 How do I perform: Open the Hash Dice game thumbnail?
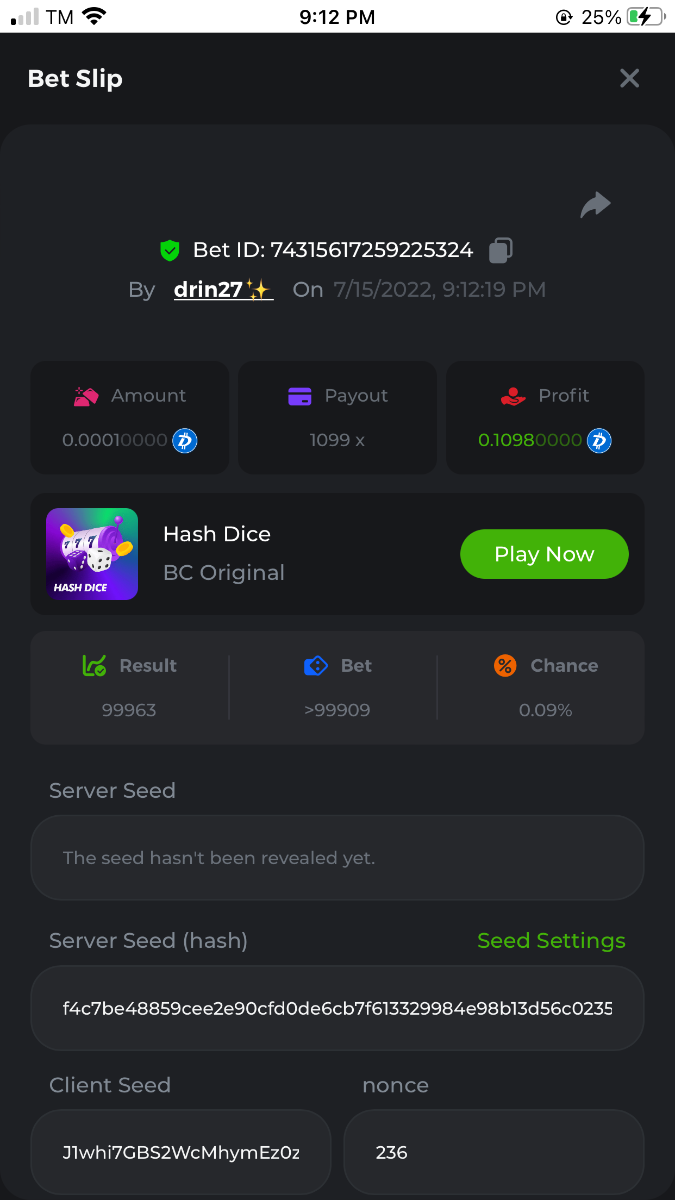click(92, 554)
